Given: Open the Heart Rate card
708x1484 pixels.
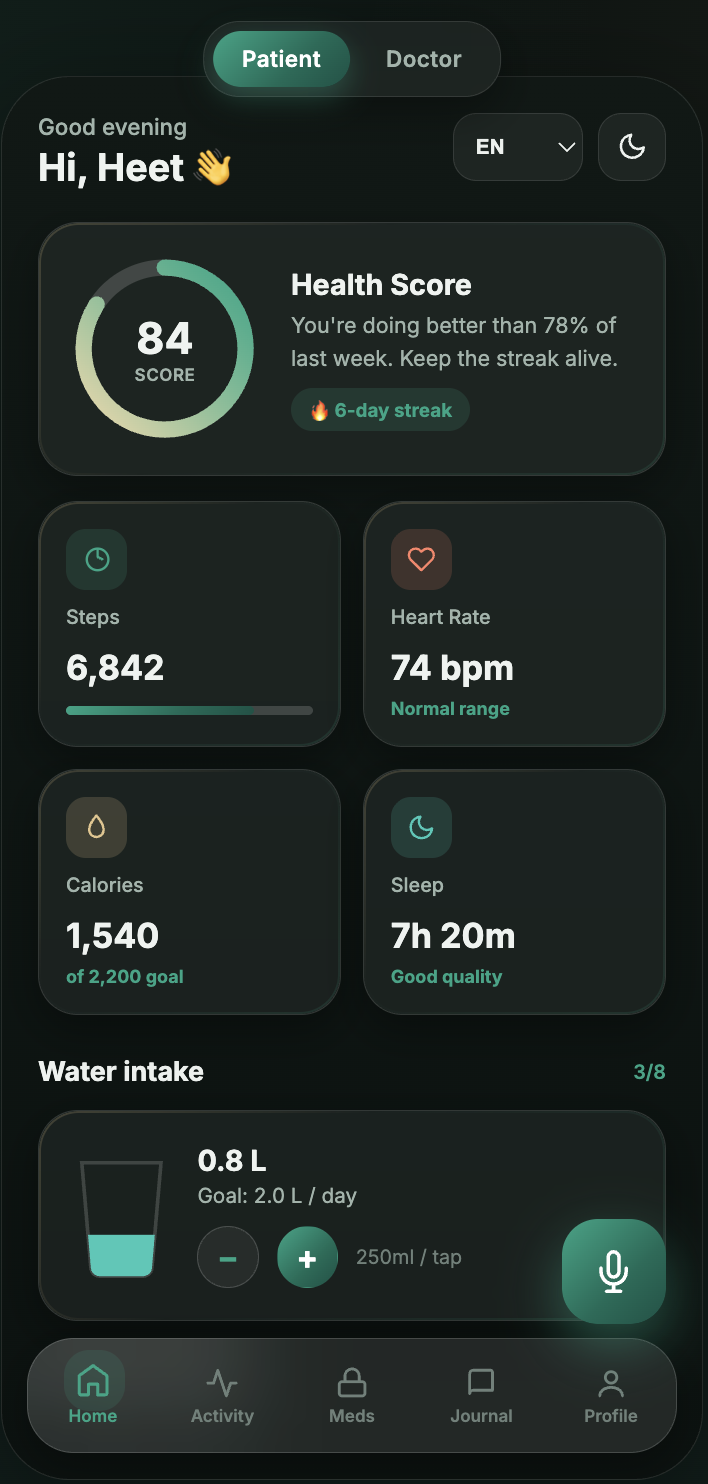Looking at the screenshot, I should point(514,624).
